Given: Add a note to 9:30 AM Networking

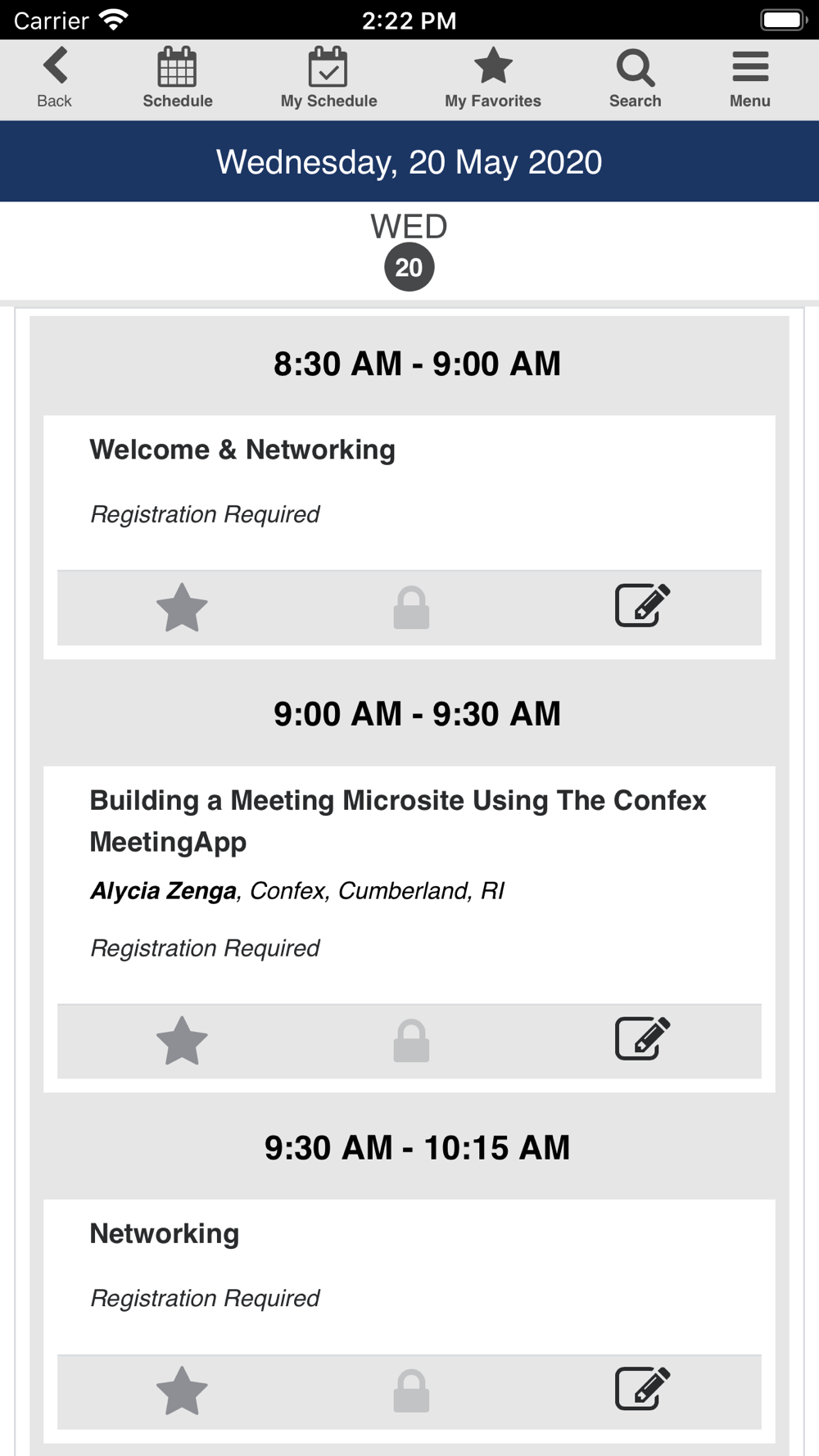Looking at the screenshot, I should point(643,1390).
